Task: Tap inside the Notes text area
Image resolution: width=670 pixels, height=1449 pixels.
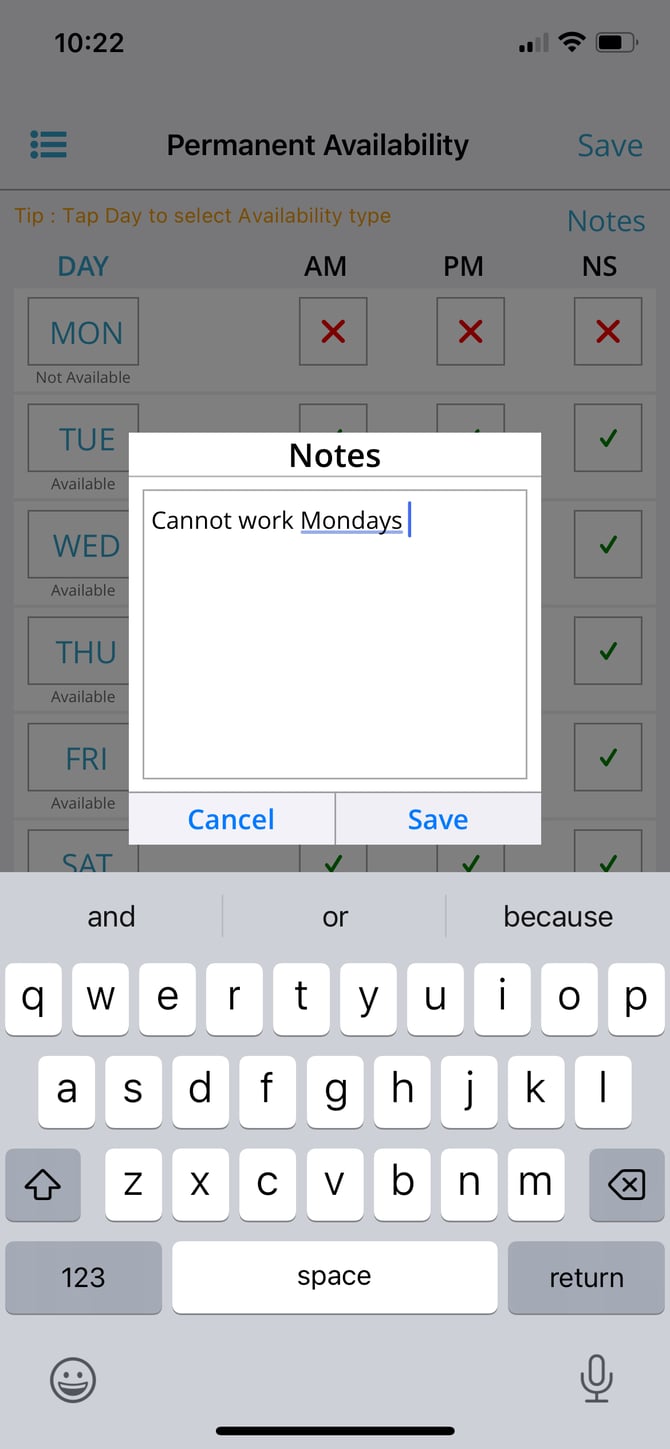Action: tap(335, 634)
